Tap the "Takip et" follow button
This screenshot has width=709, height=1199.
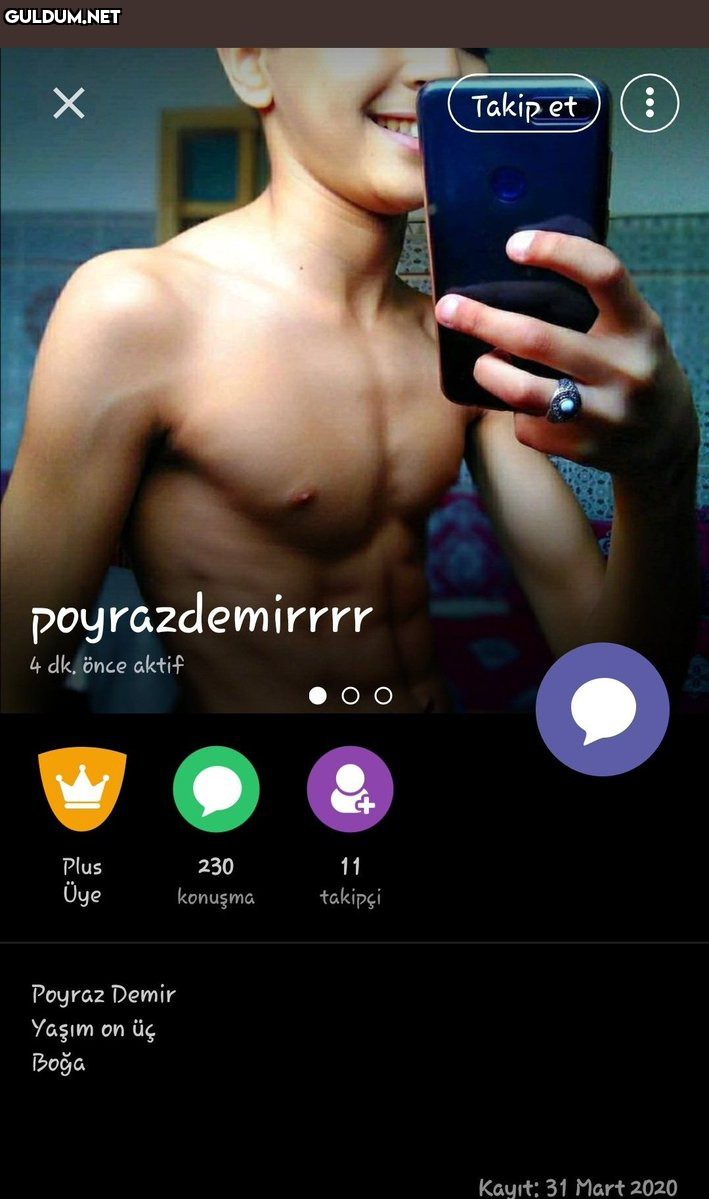(523, 104)
